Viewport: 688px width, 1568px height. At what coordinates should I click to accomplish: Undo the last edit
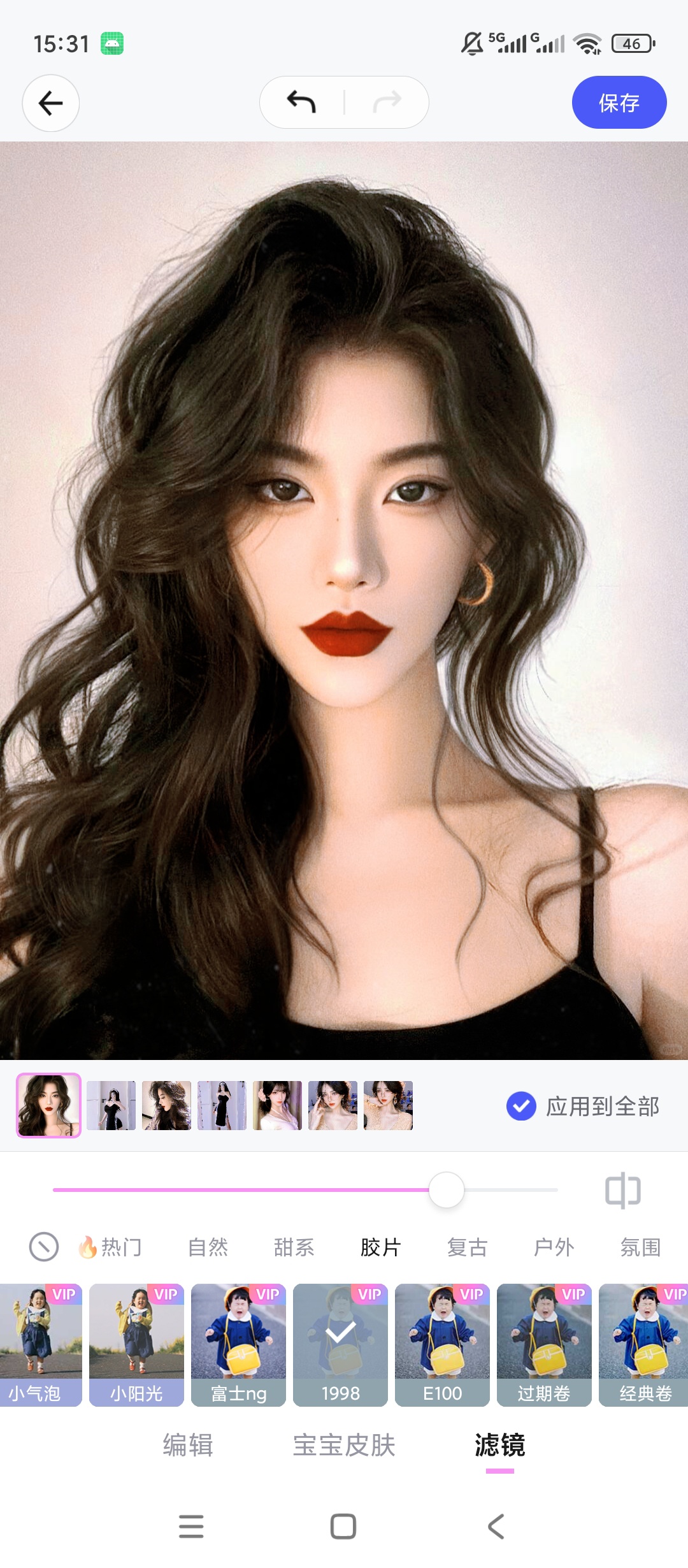coord(301,102)
